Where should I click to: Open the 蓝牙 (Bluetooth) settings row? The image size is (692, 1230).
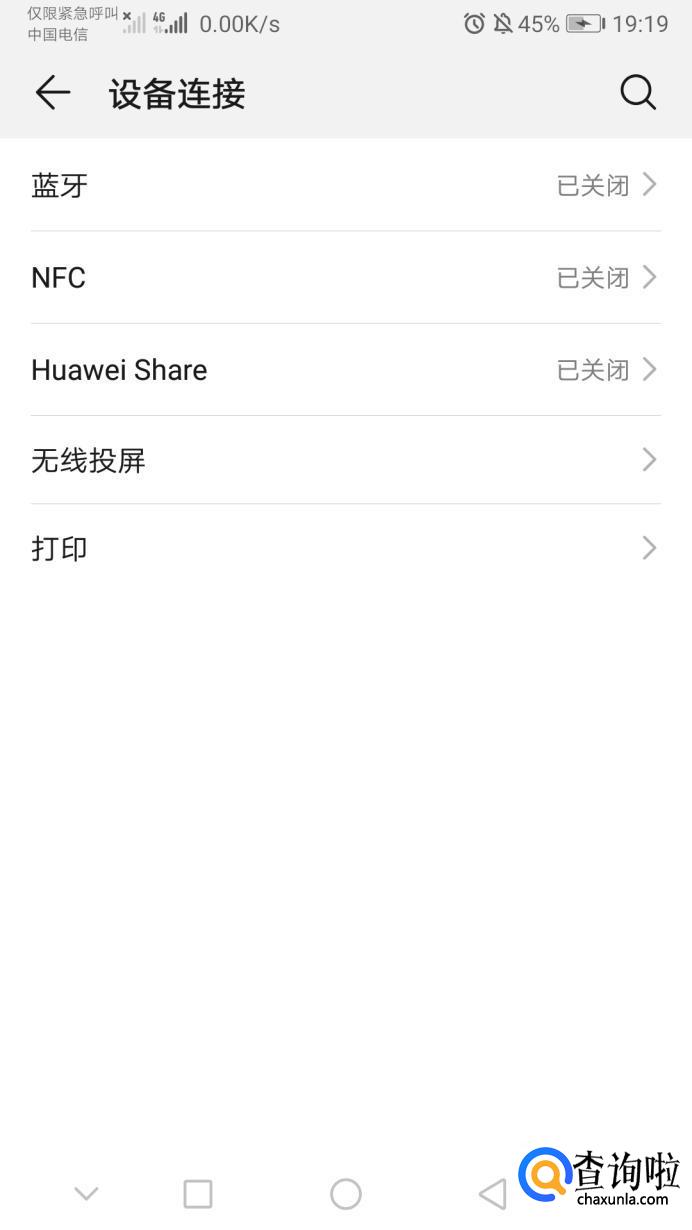point(345,185)
